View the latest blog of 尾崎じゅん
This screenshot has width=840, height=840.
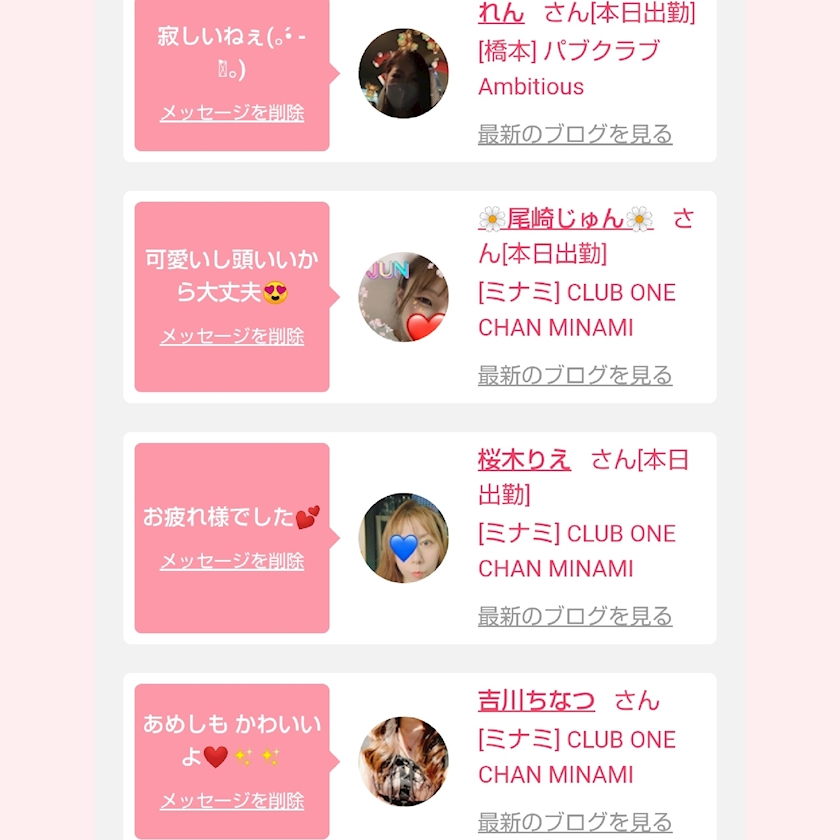(575, 376)
